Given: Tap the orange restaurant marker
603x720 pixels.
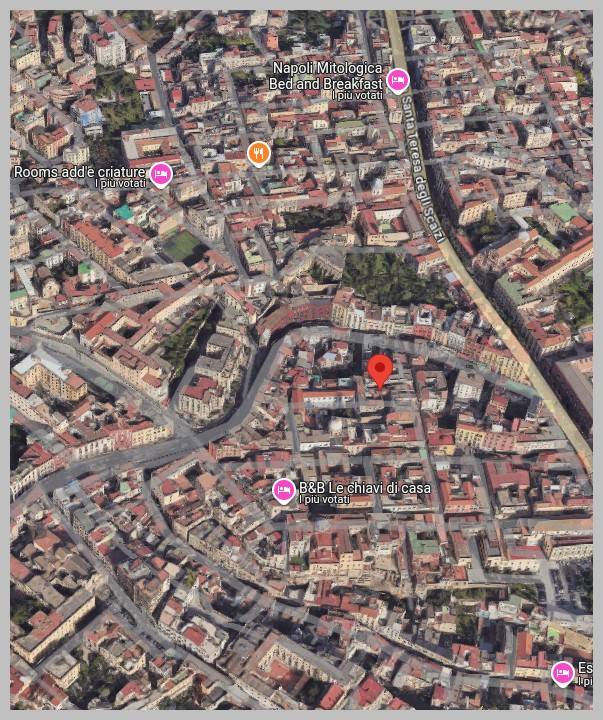Looking at the screenshot, I should click(x=258, y=152).
